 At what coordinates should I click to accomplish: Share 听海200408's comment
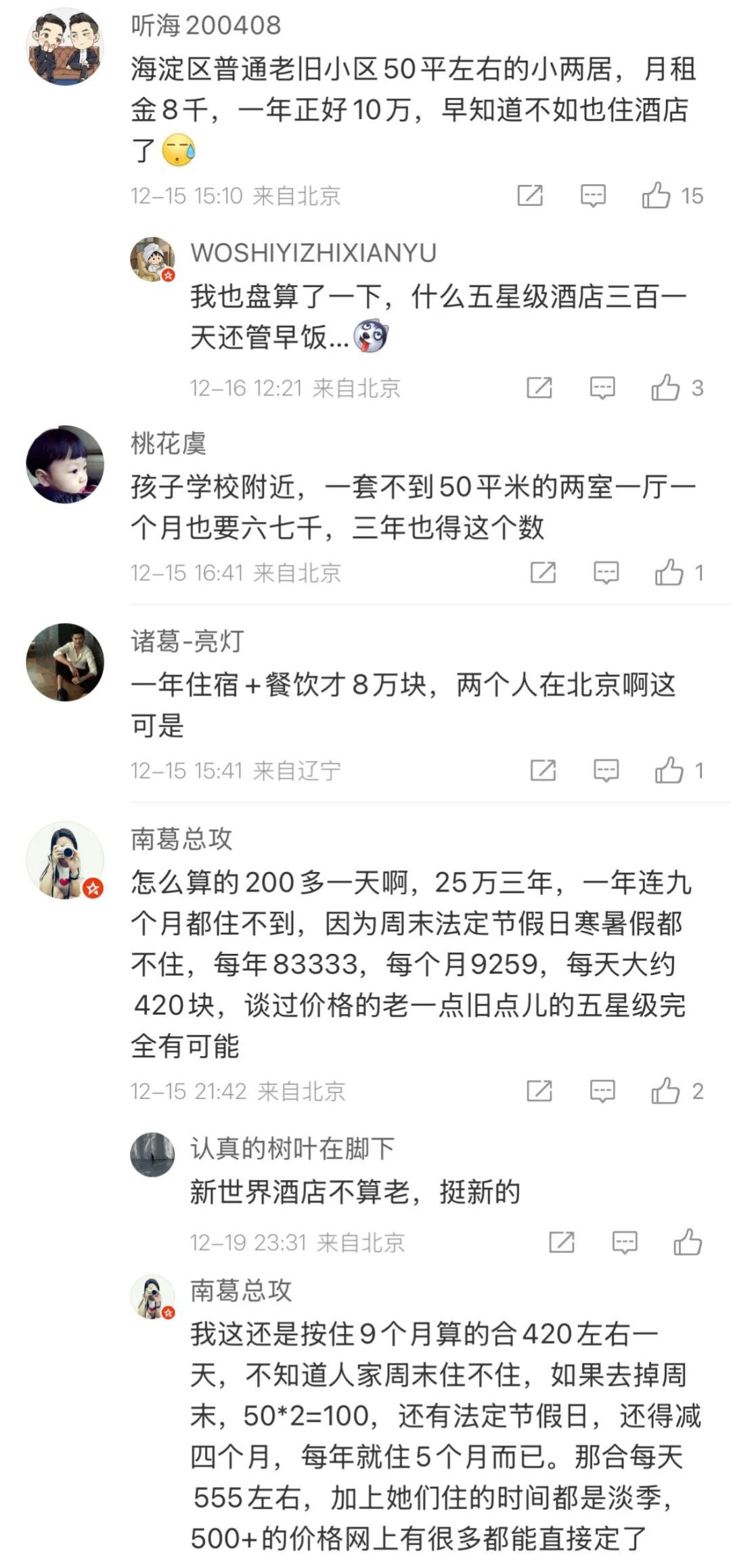(530, 196)
